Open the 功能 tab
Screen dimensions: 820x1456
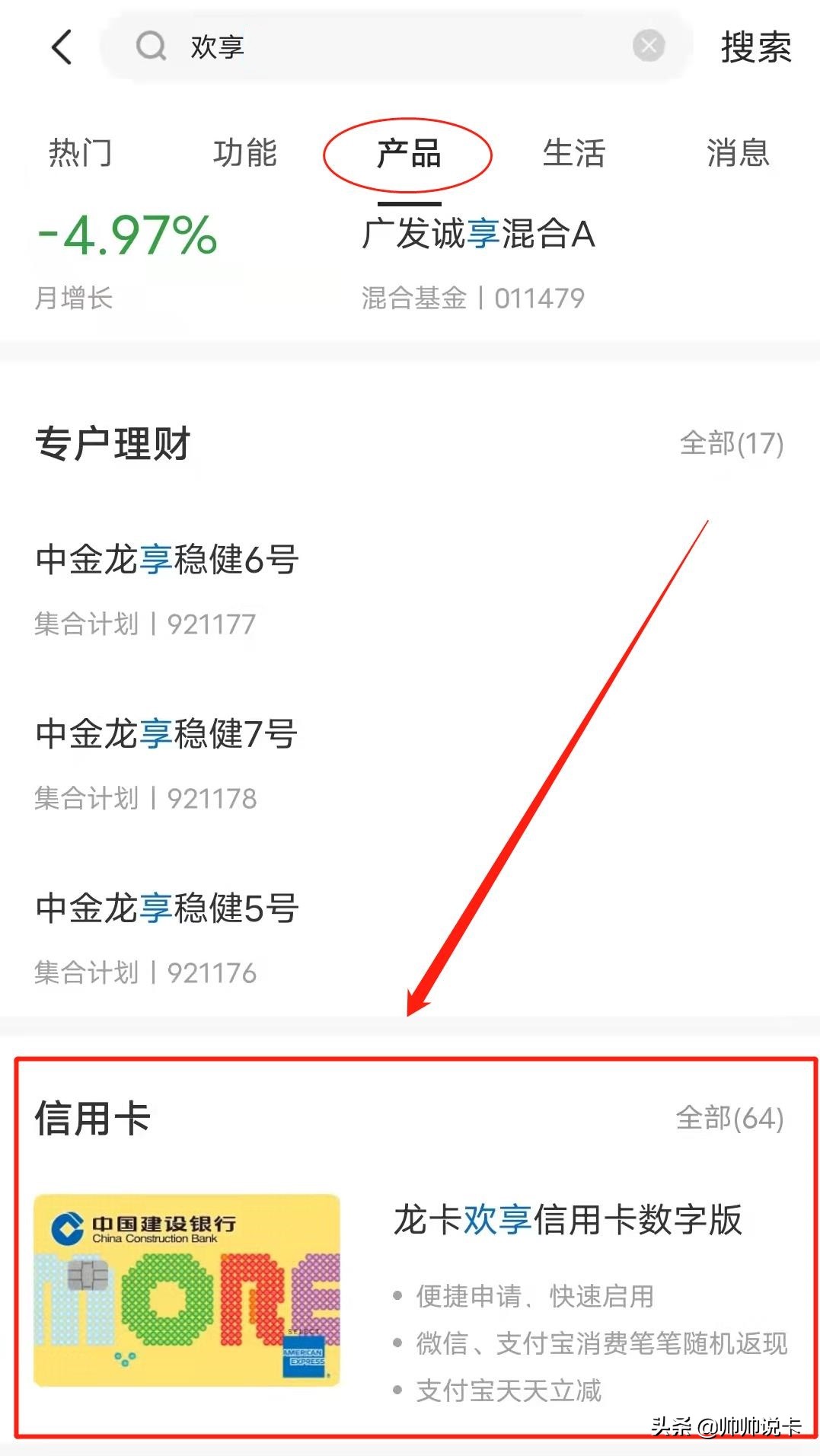coord(246,153)
